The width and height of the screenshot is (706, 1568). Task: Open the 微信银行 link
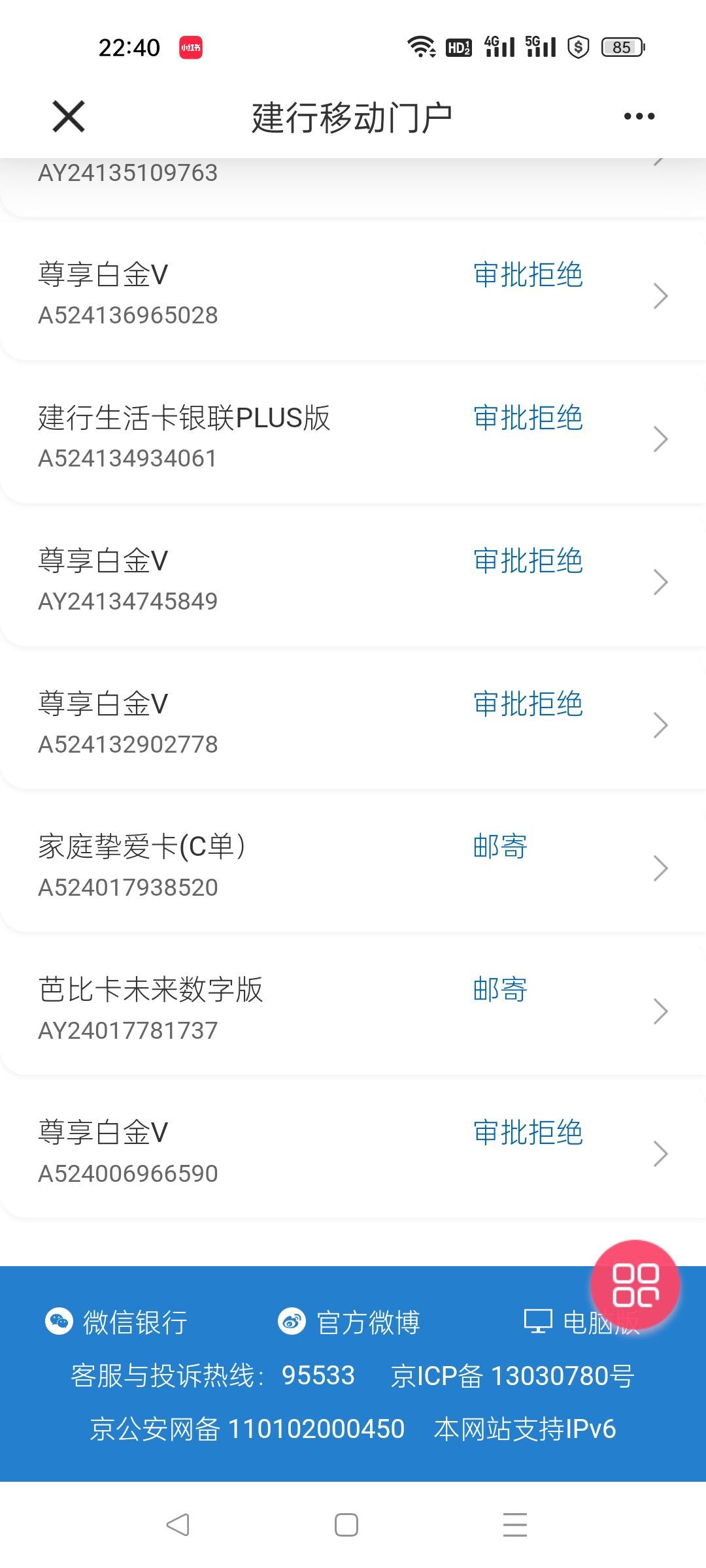pyautogui.click(x=116, y=1322)
